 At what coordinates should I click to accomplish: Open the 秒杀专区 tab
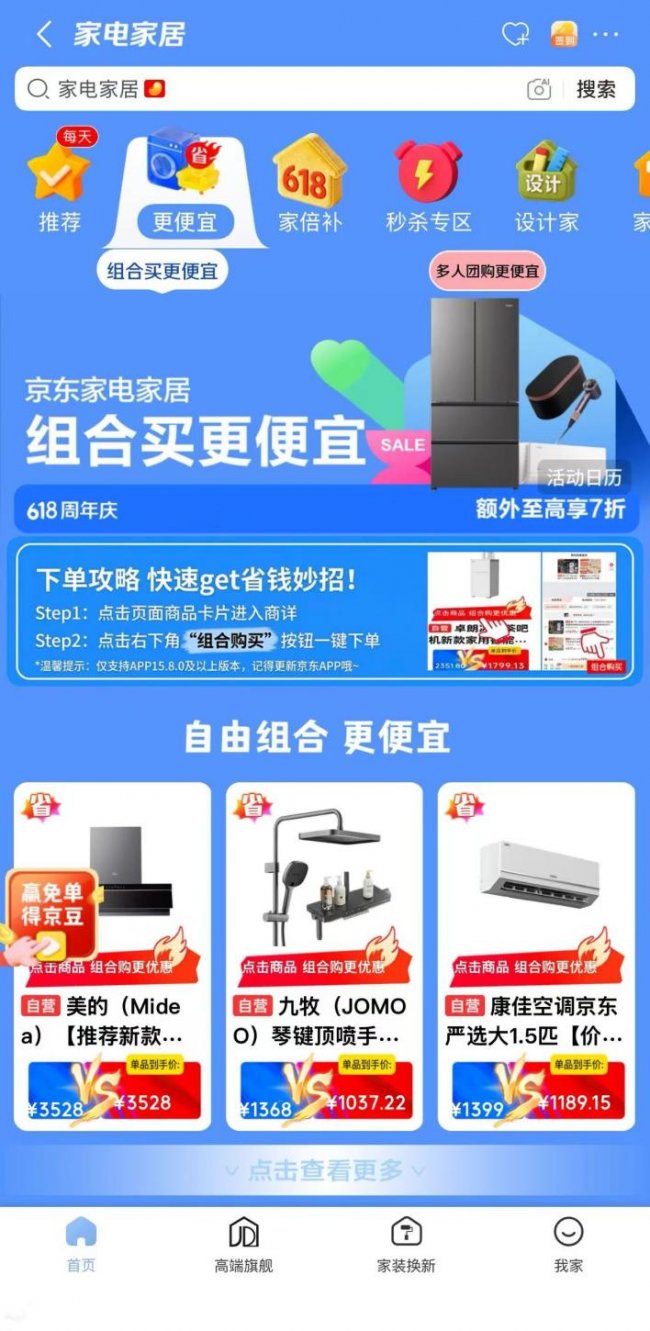428,185
